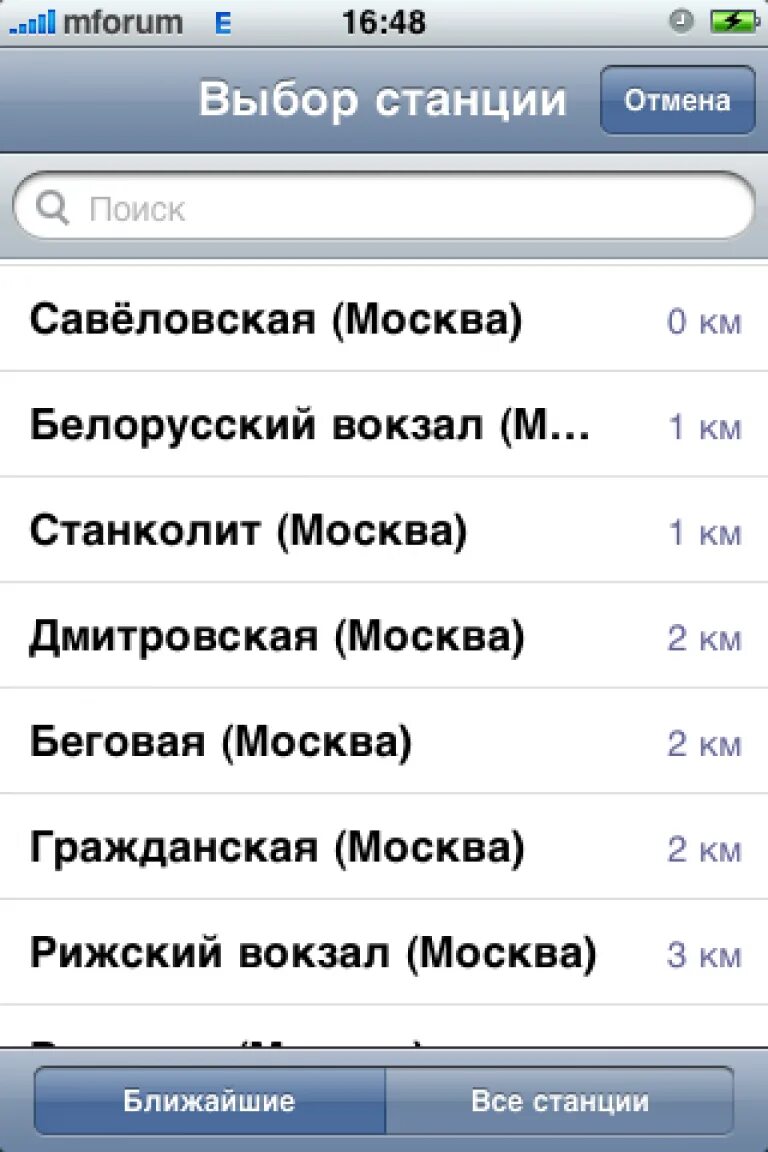This screenshot has width=768, height=1152.
Task: Focus the Поиск search field
Action: click(x=384, y=209)
